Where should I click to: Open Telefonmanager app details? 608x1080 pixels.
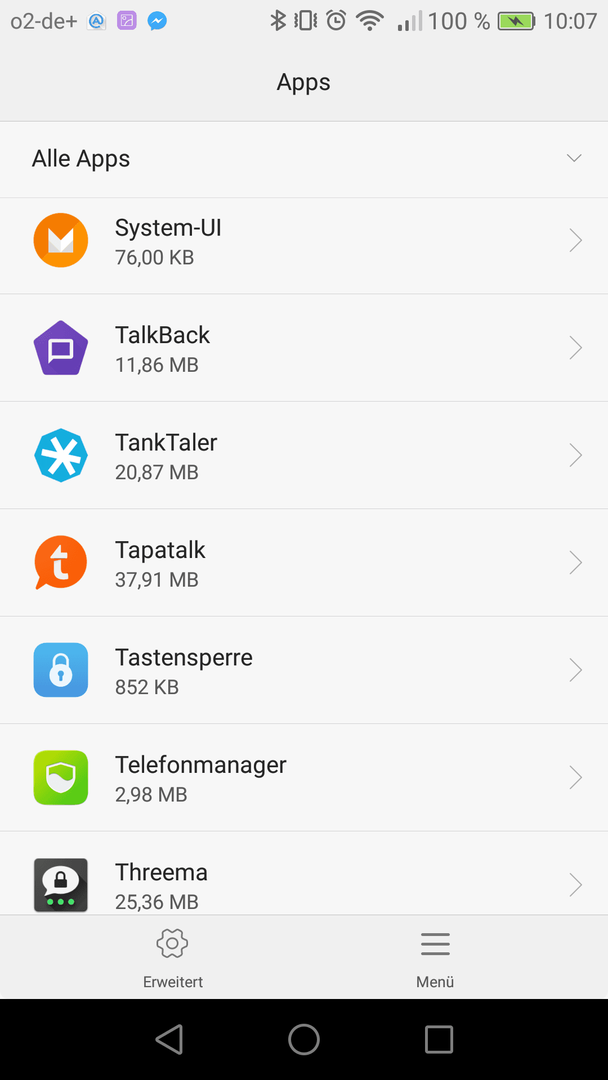304,778
